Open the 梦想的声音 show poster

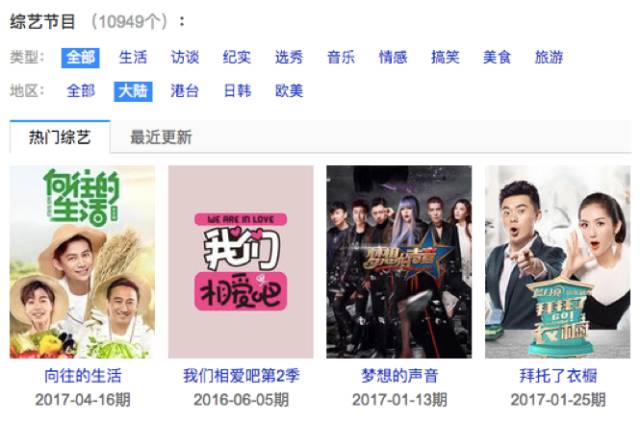pos(399,262)
